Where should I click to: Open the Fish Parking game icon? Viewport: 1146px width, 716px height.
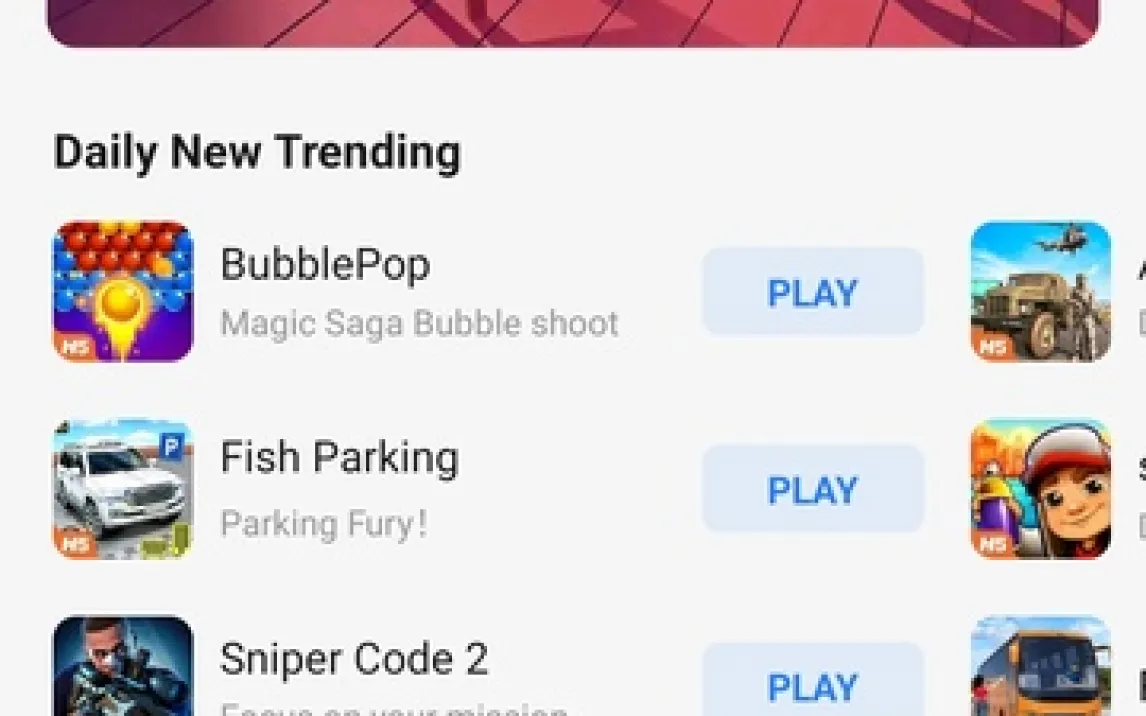[x=122, y=488]
